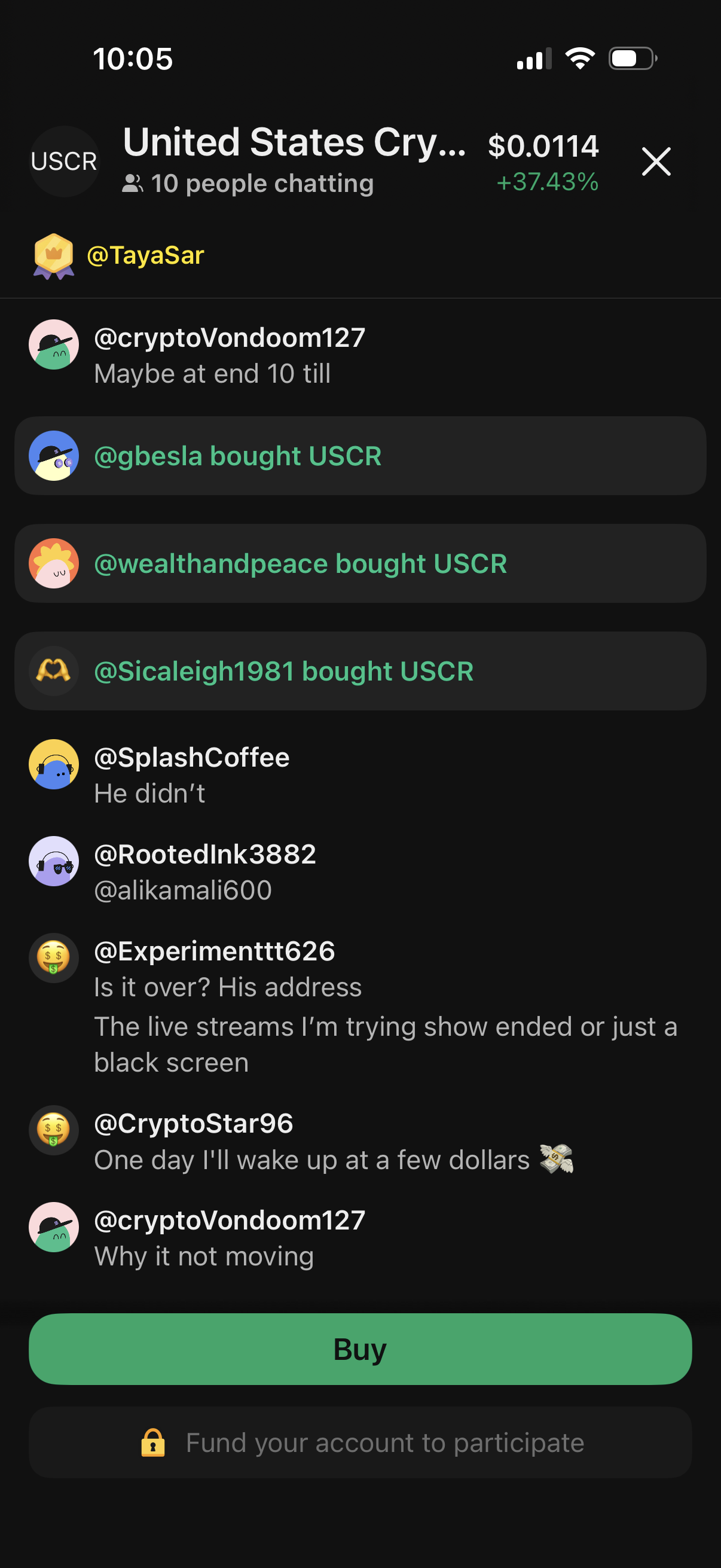This screenshot has height=1568, width=721.
Task: Open @wealthandpeace bought USCR entry
Action: point(360,564)
